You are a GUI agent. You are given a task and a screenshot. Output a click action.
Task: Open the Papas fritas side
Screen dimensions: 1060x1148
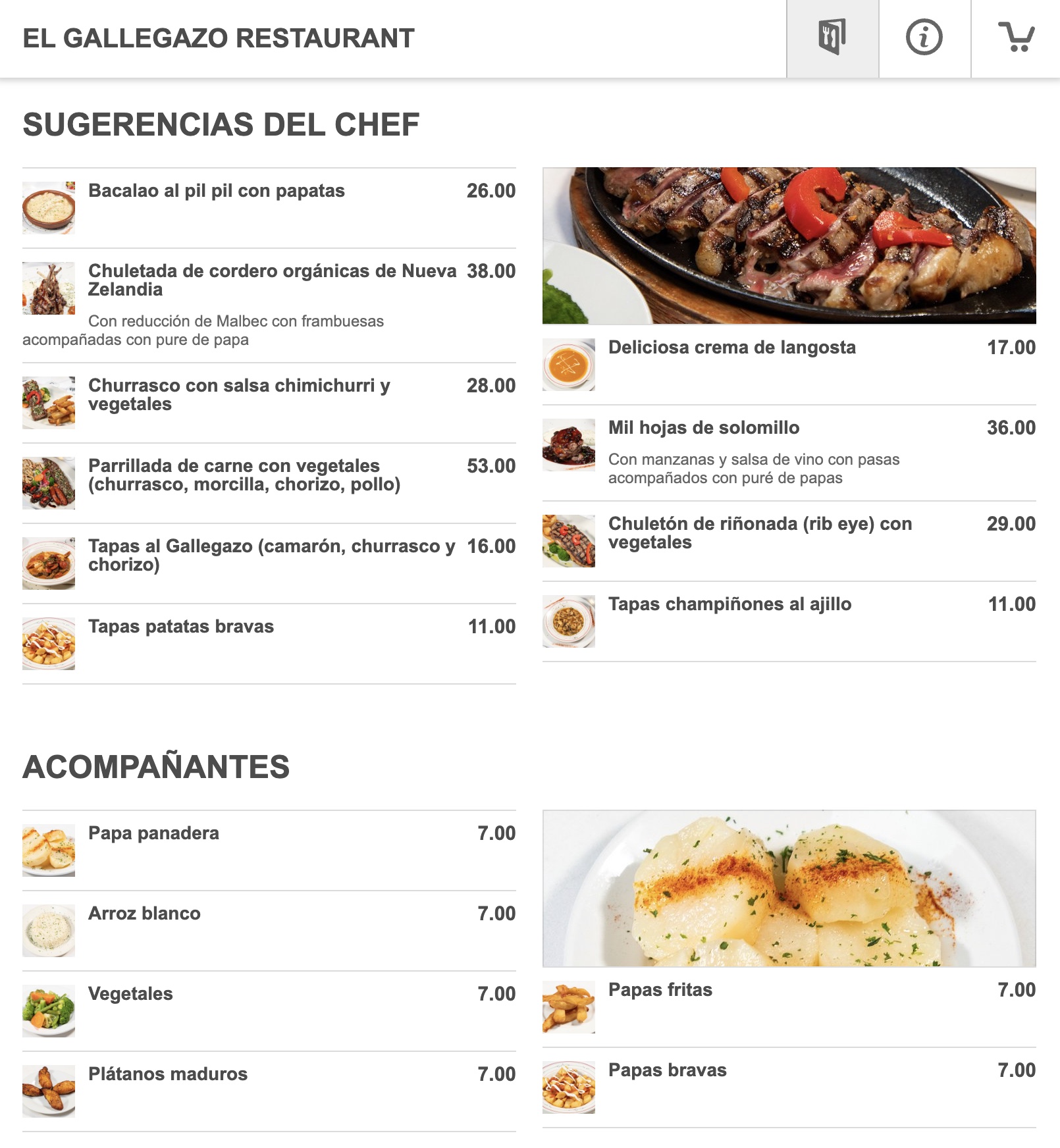tap(660, 990)
